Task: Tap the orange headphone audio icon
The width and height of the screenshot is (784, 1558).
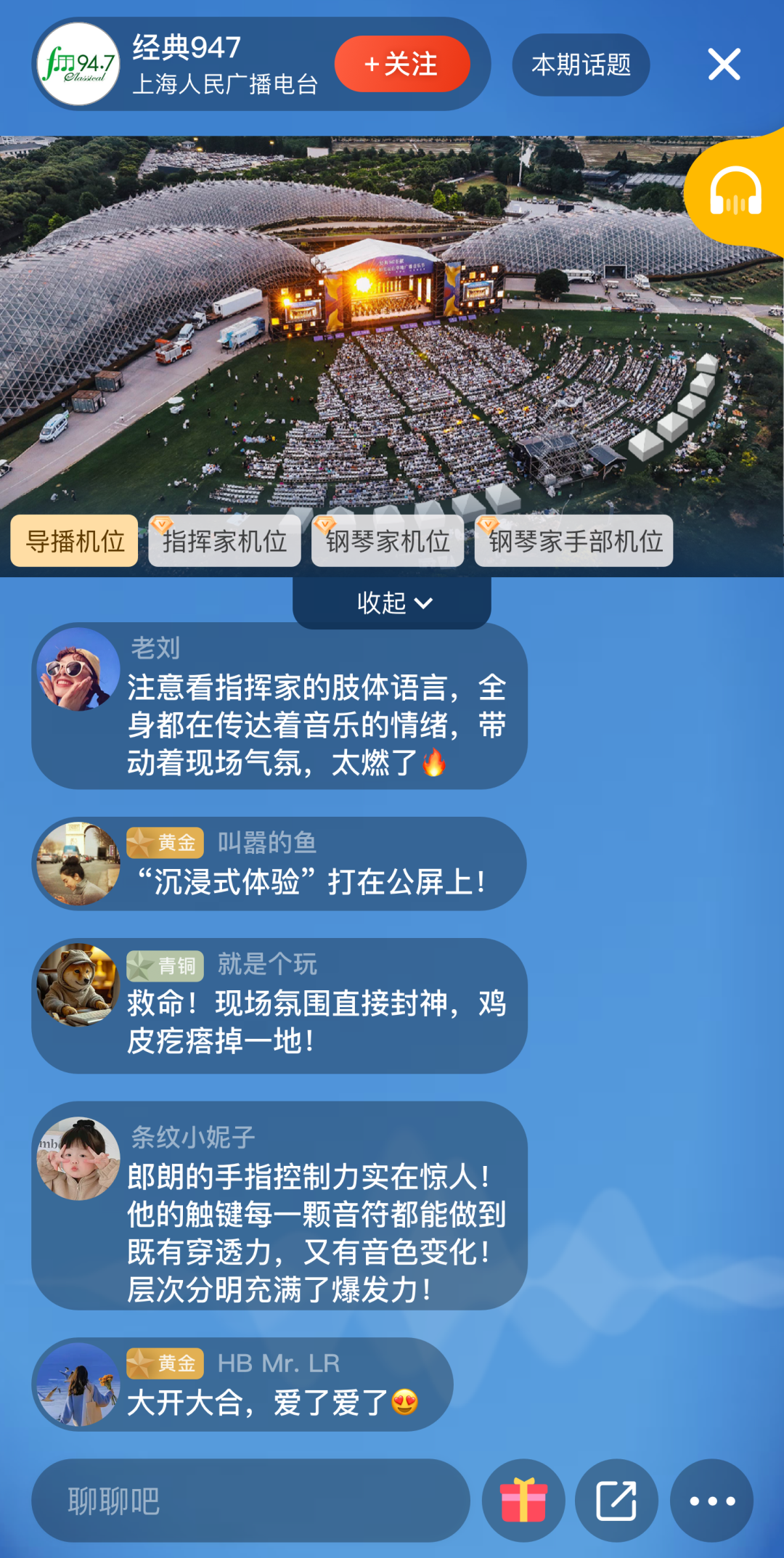Action: coord(735,192)
